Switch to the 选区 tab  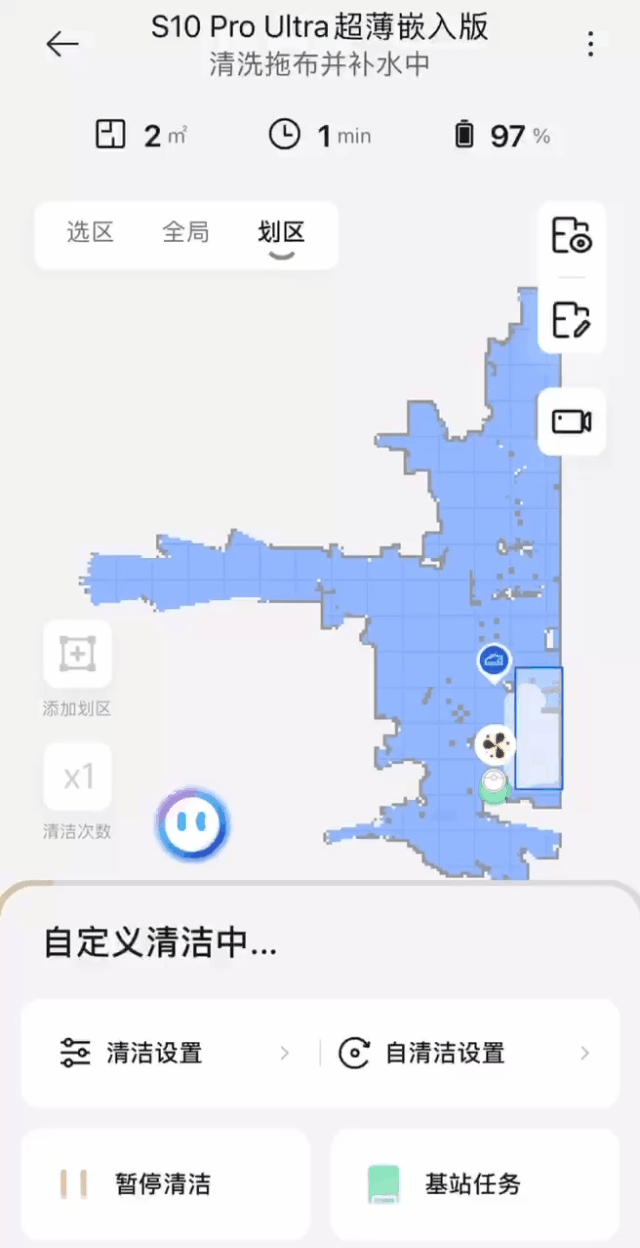pos(90,233)
